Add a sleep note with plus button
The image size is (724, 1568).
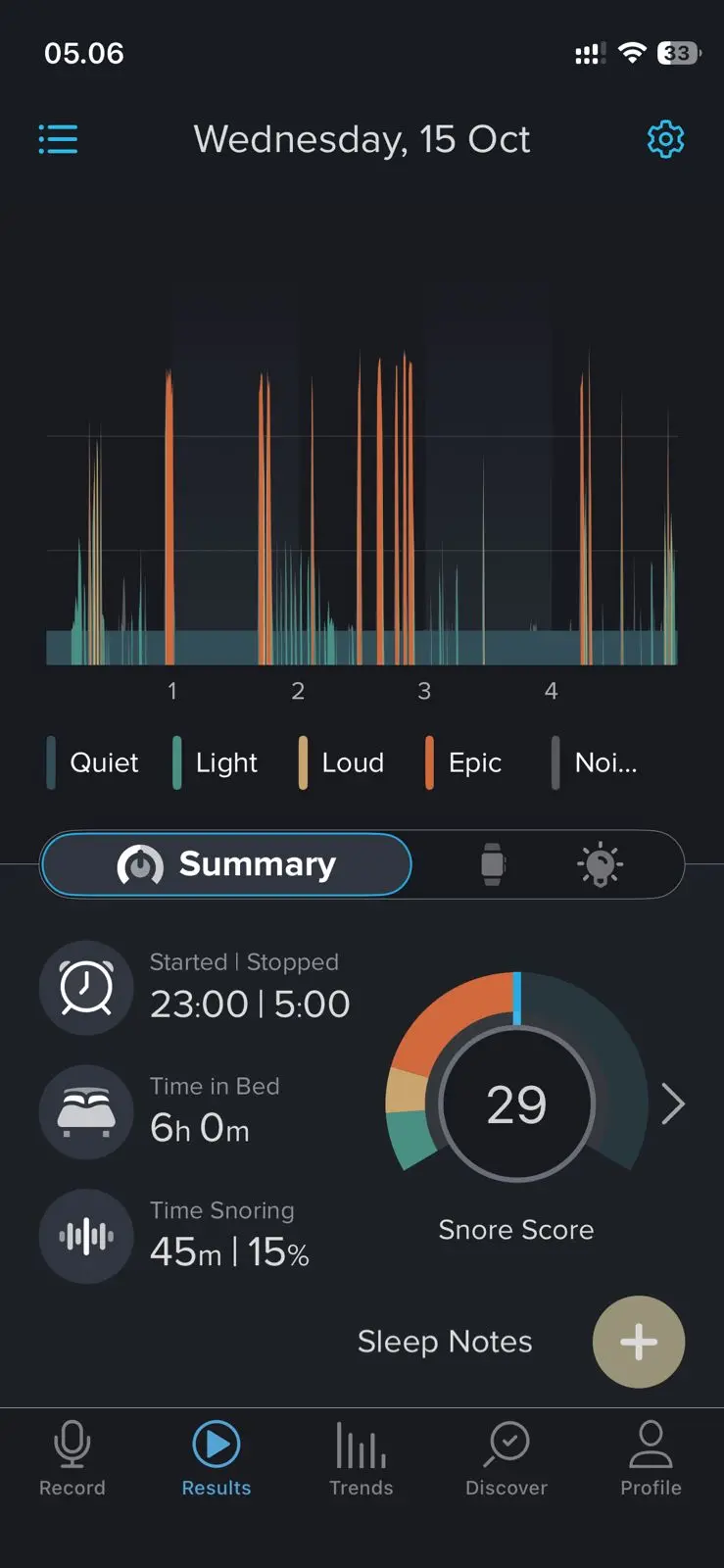pyautogui.click(x=638, y=1342)
